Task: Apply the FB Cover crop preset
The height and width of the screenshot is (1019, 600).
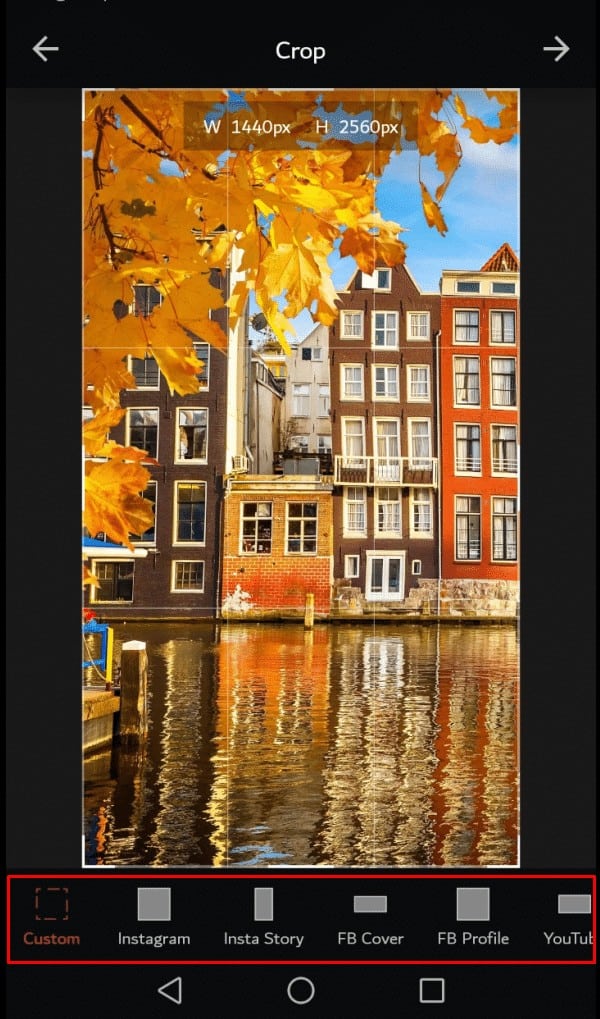Action: click(370, 916)
